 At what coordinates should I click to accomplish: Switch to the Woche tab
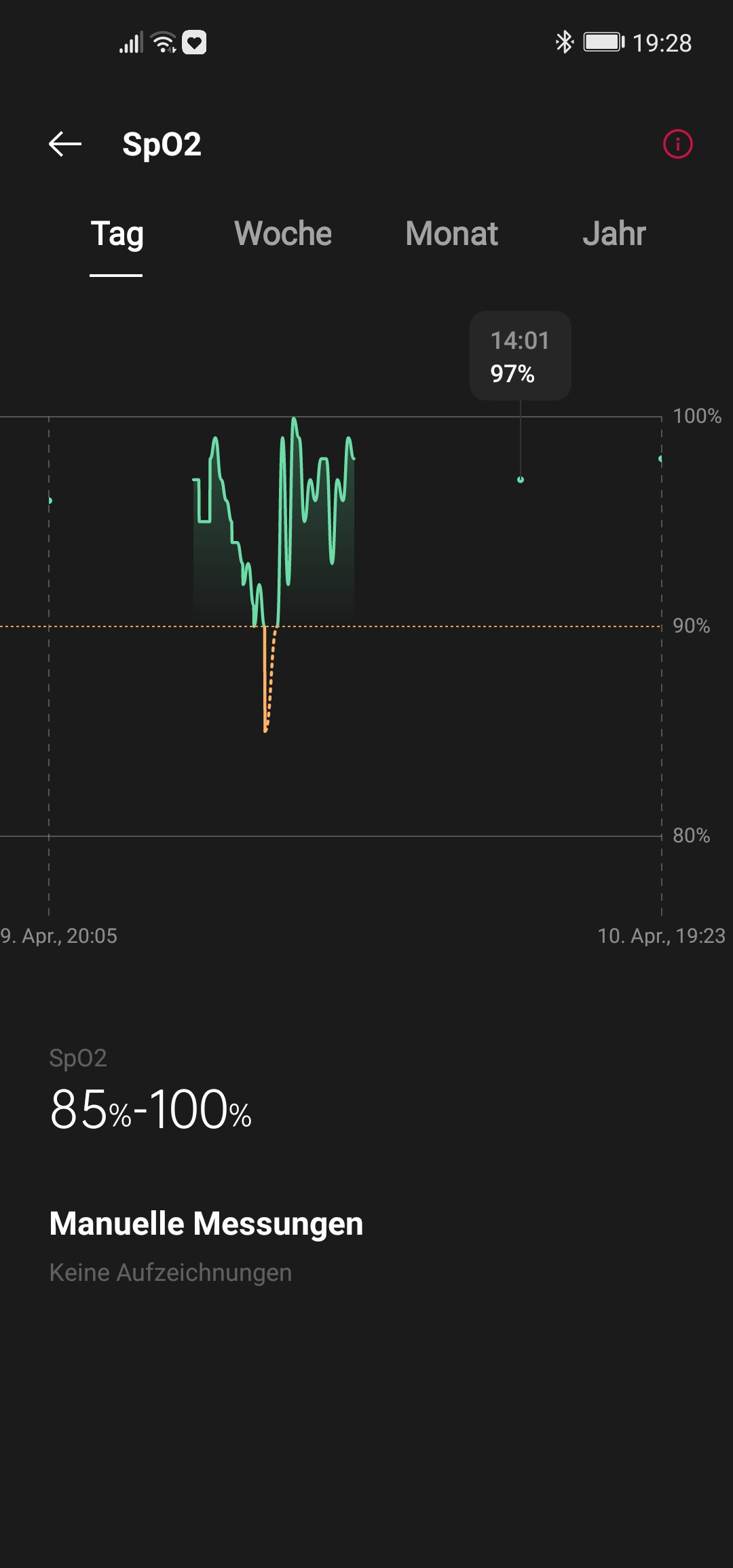283,234
